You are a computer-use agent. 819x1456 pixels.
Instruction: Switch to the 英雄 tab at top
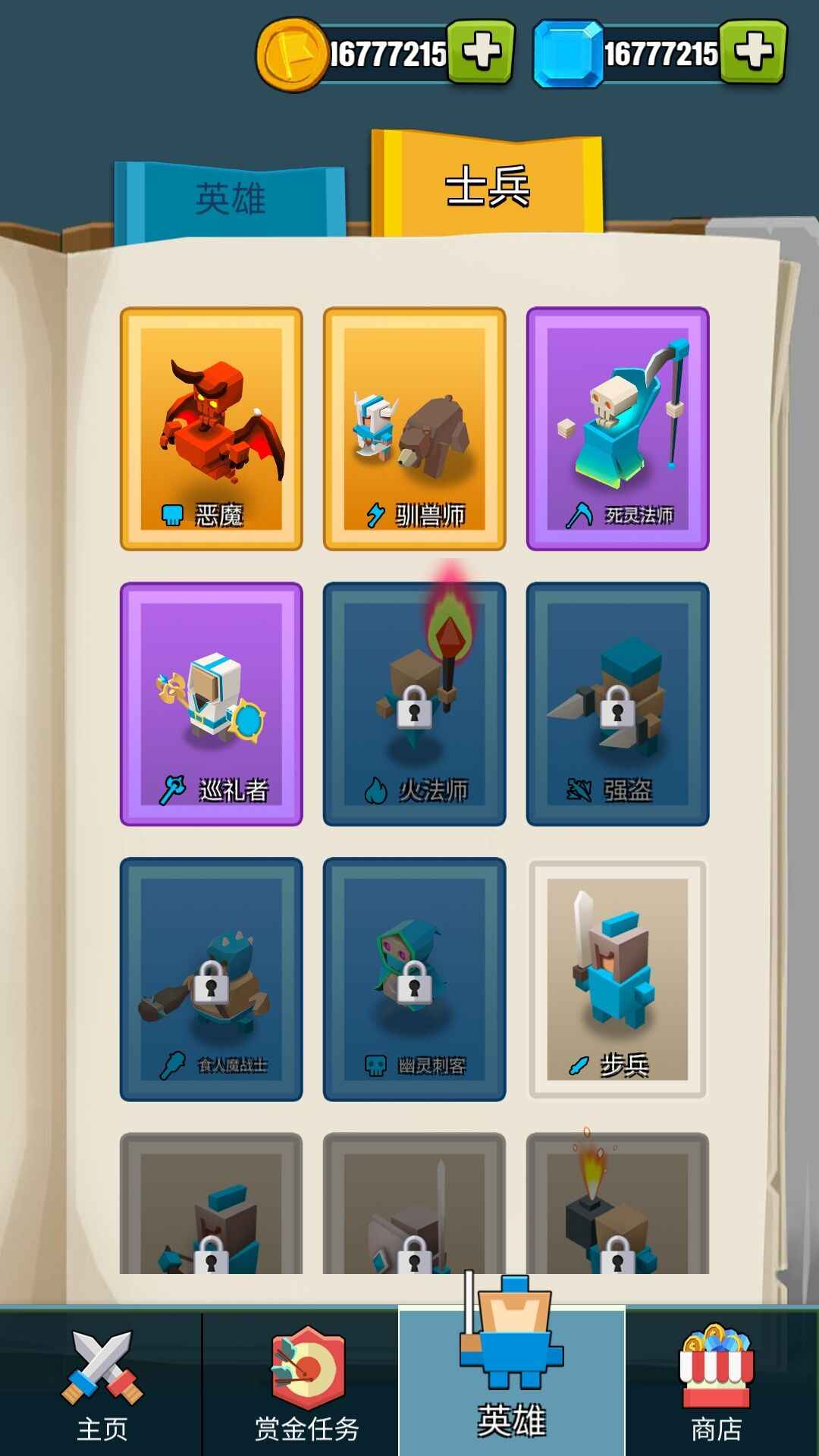(x=231, y=200)
